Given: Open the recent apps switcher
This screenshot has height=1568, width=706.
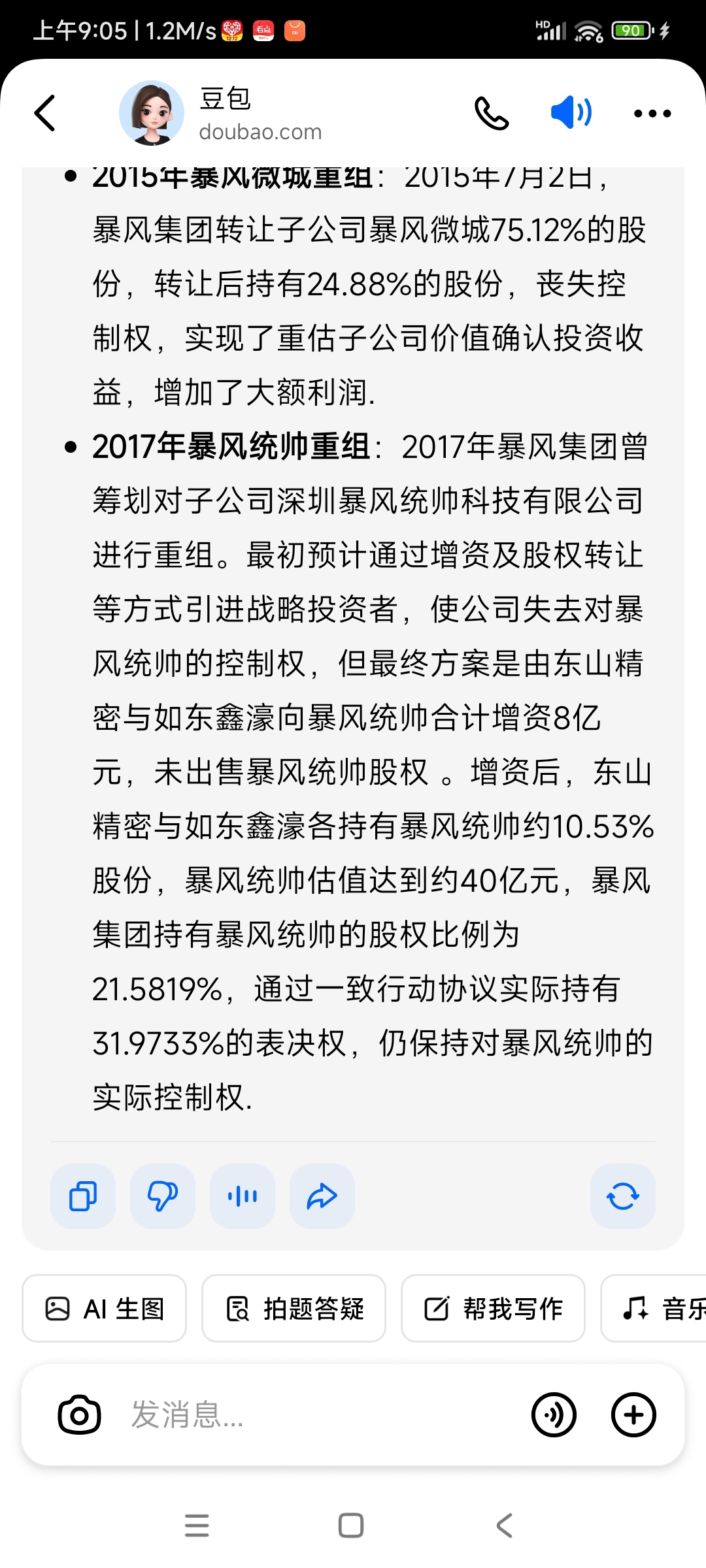Looking at the screenshot, I should [x=197, y=1526].
